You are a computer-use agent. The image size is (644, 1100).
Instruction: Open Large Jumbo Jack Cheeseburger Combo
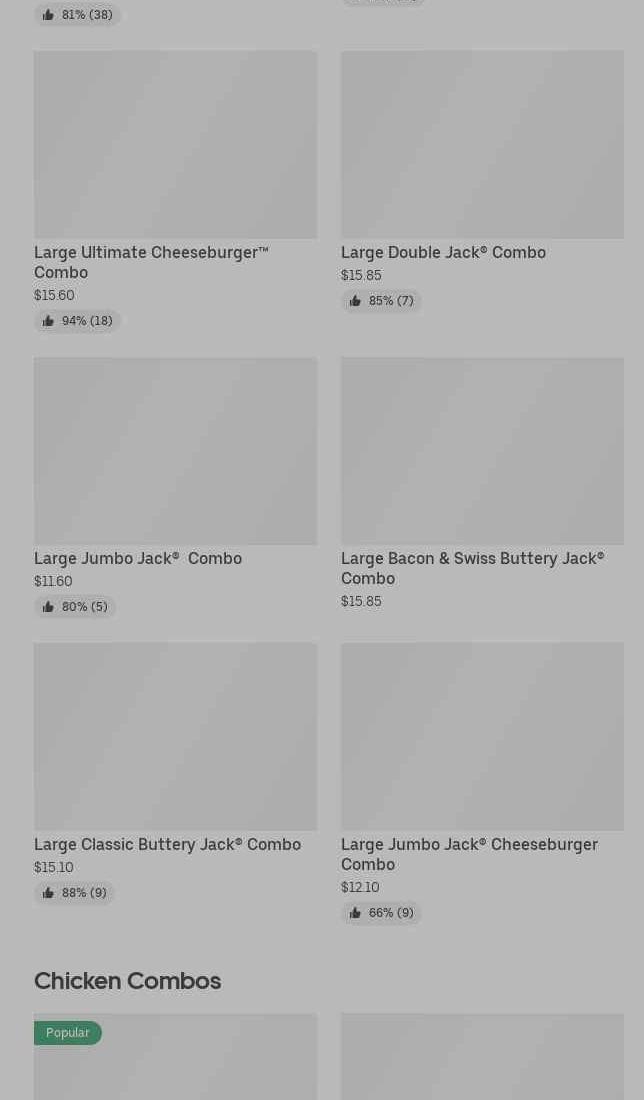click(483, 783)
